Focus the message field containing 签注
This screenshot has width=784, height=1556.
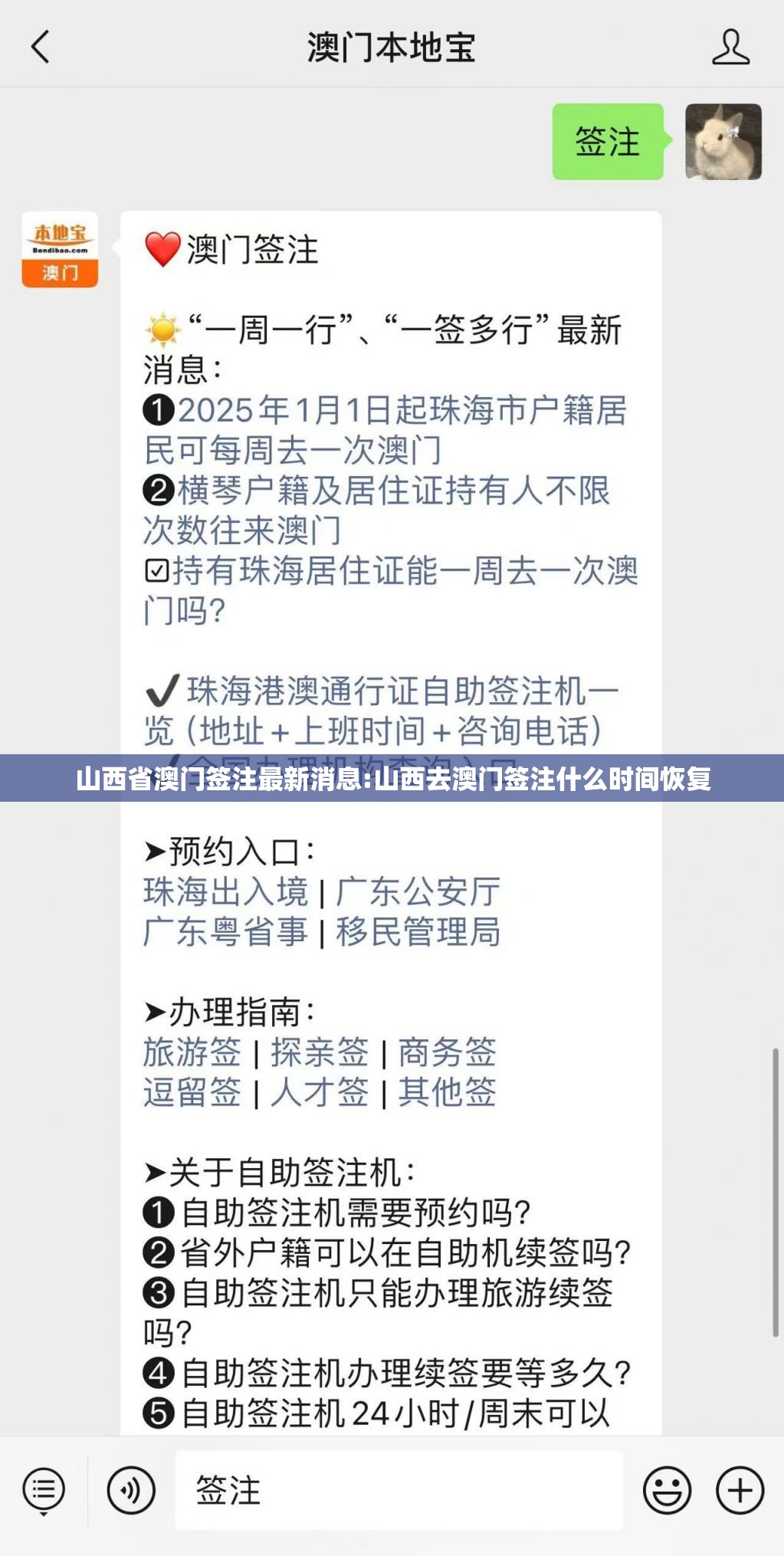click(x=399, y=1491)
